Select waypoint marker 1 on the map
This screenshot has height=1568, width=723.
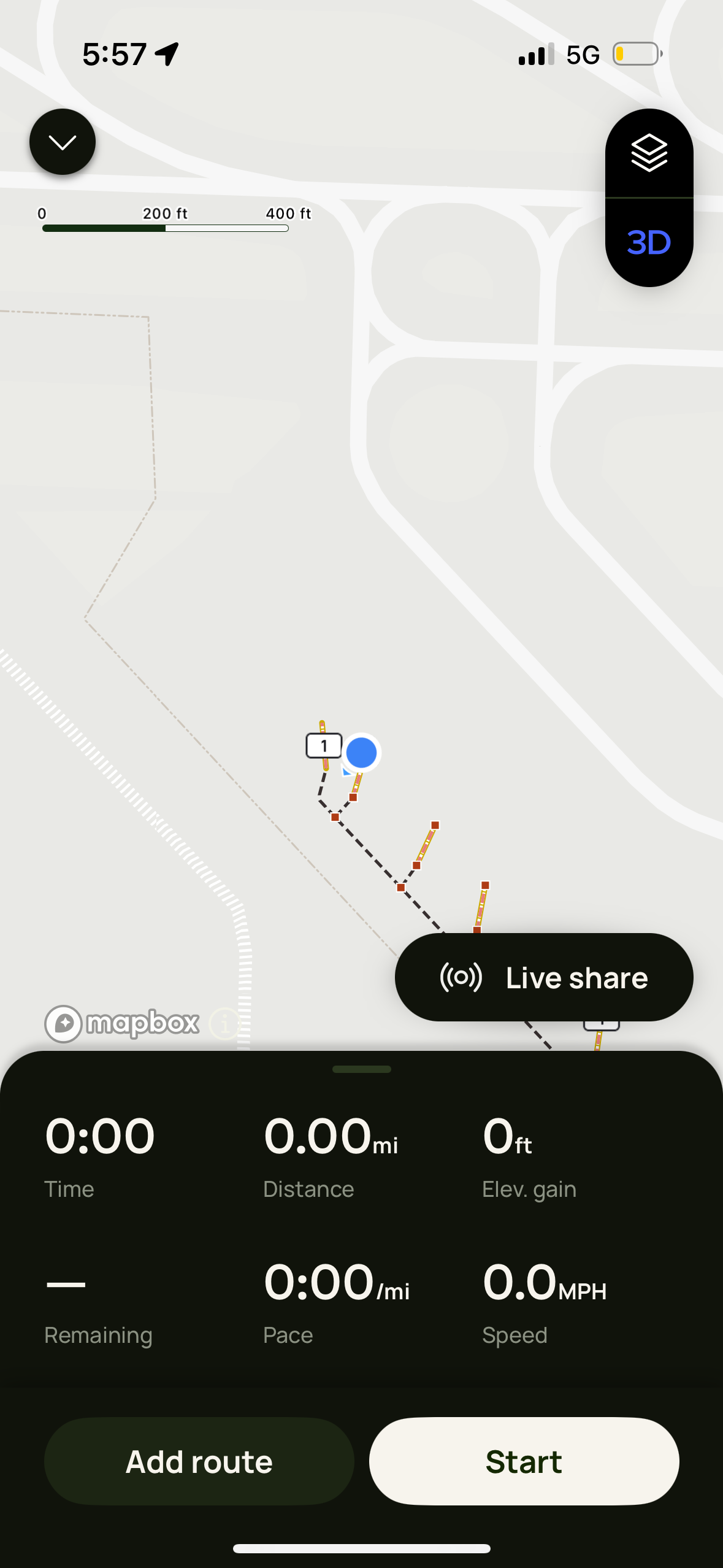323,745
